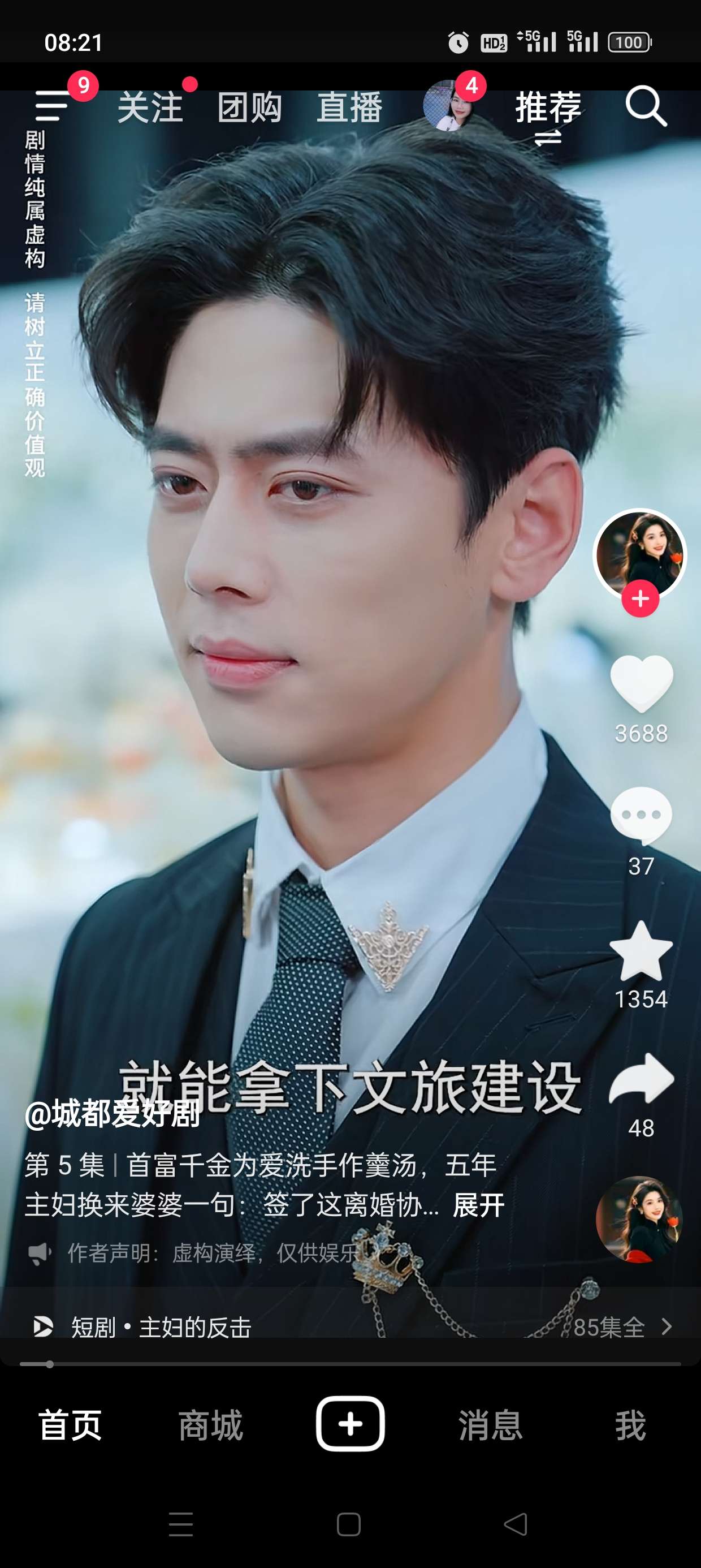Expand the caption with 展开
Image resolution: width=701 pixels, height=1568 pixels.
(x=478, y=1205)
